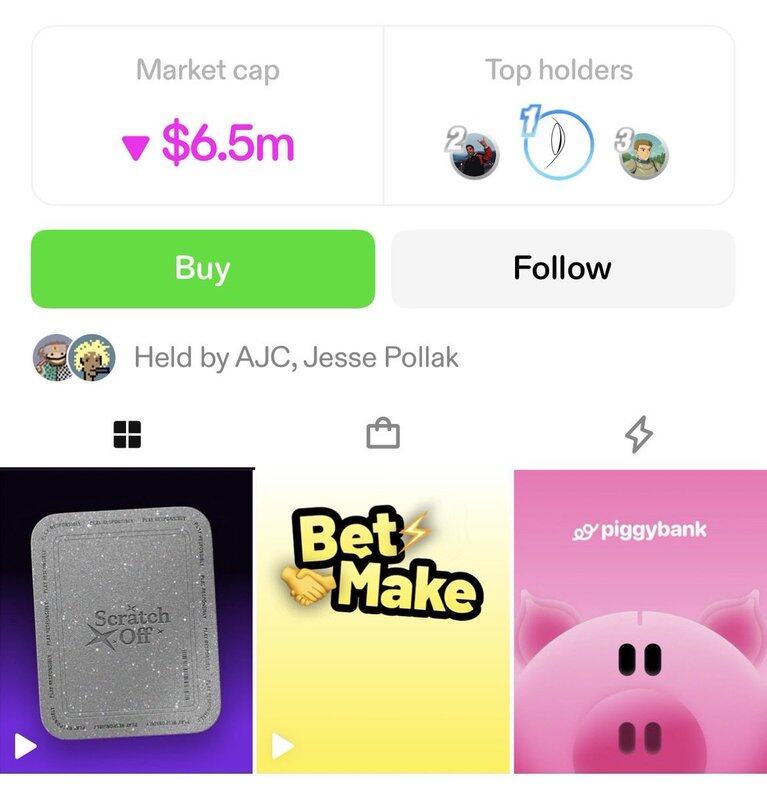View the number 3 top holder
The height and width of the screenshot is (800, 767).
643,155
